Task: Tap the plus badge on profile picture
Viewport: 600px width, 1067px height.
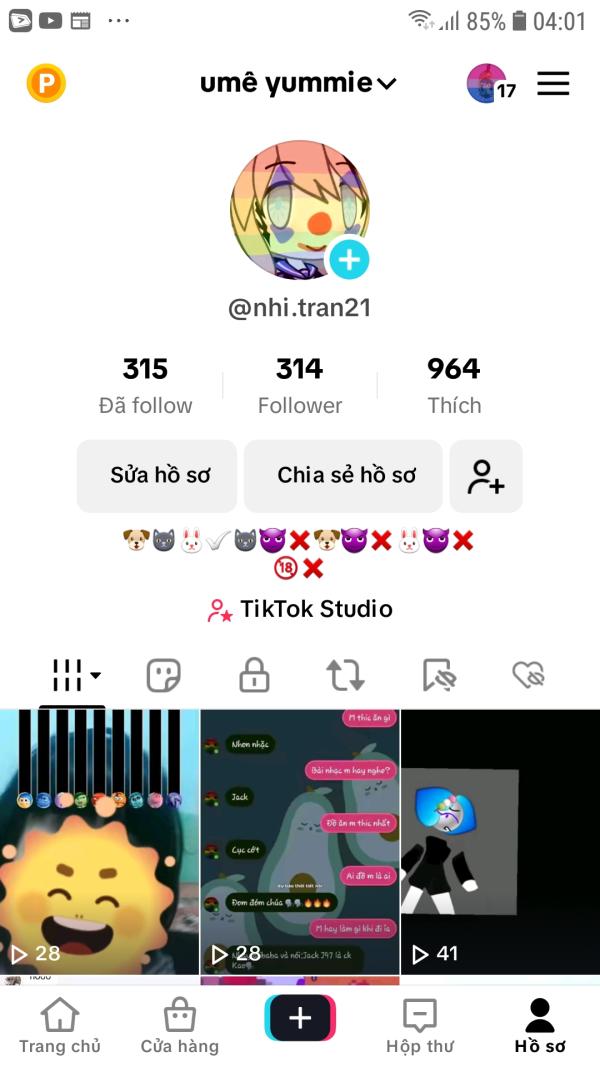Action: coord(349,259)
